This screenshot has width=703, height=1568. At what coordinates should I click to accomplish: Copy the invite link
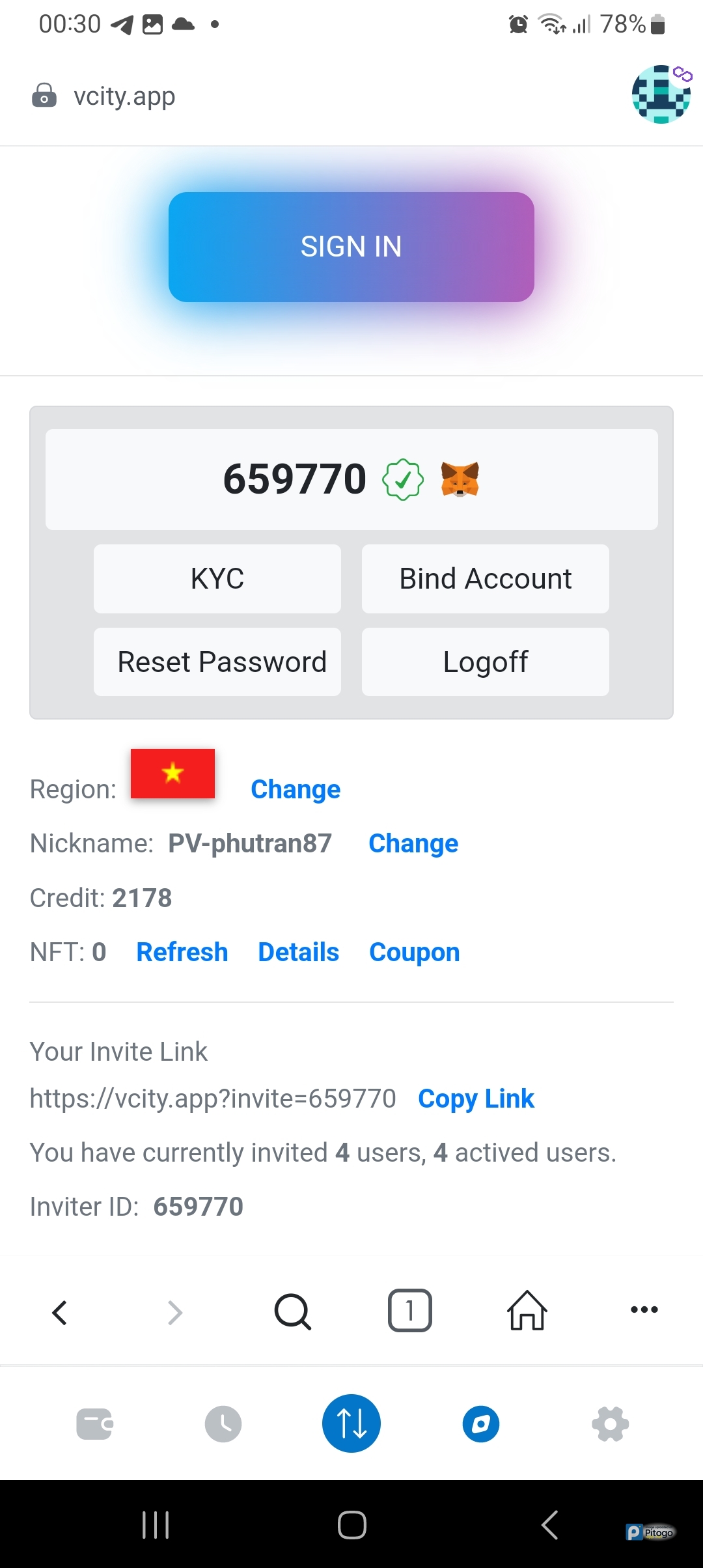point(476,1099)
